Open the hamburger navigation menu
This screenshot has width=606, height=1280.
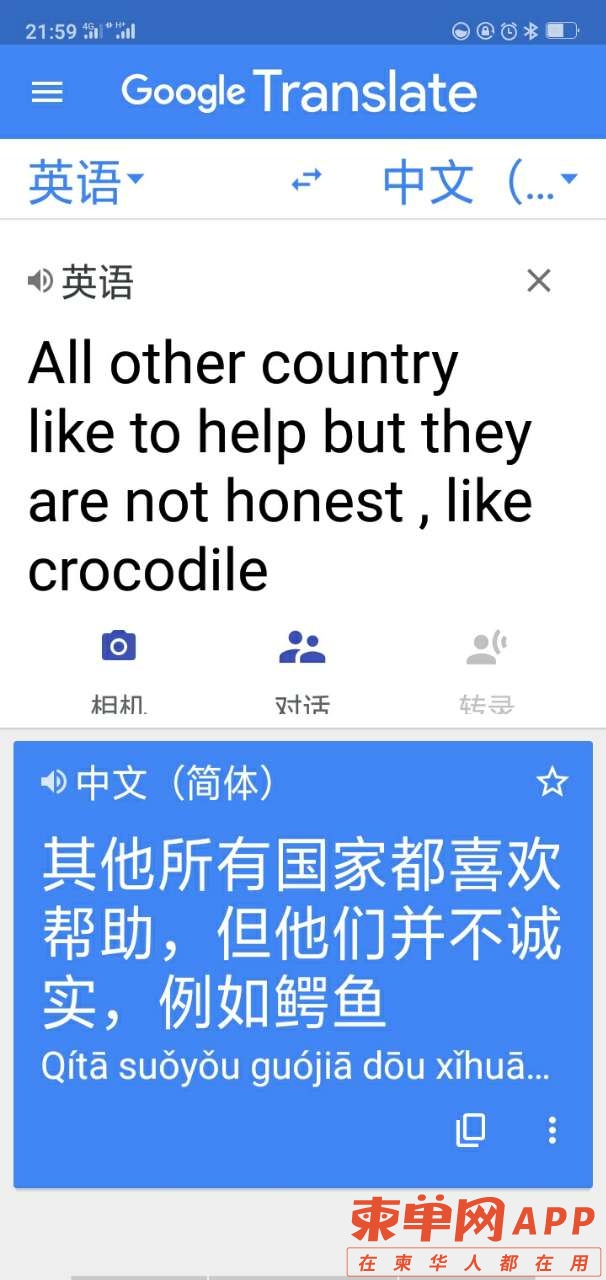(47, 92)
